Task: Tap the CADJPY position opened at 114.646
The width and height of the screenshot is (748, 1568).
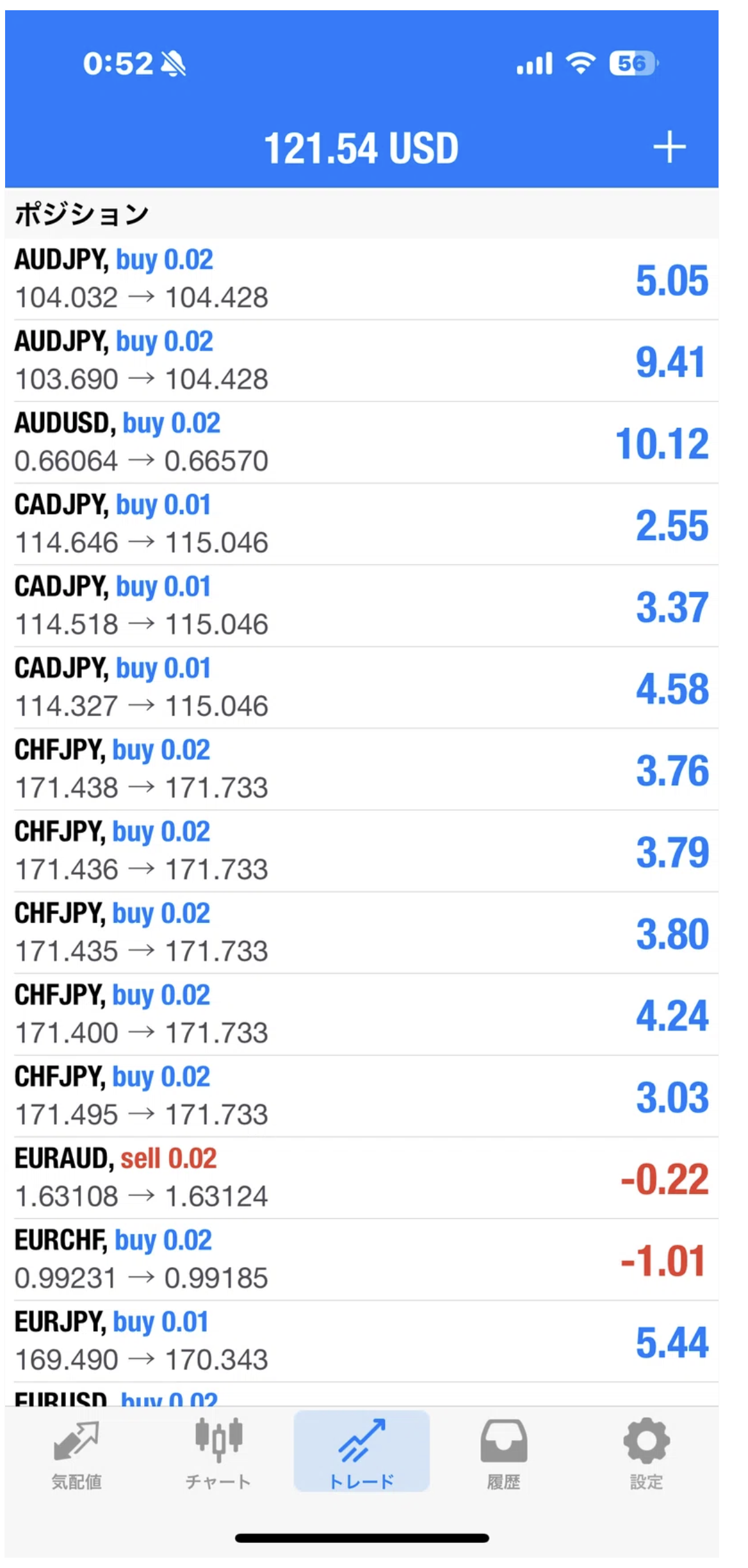Action: pyautogui.click(x=361, y=524)
